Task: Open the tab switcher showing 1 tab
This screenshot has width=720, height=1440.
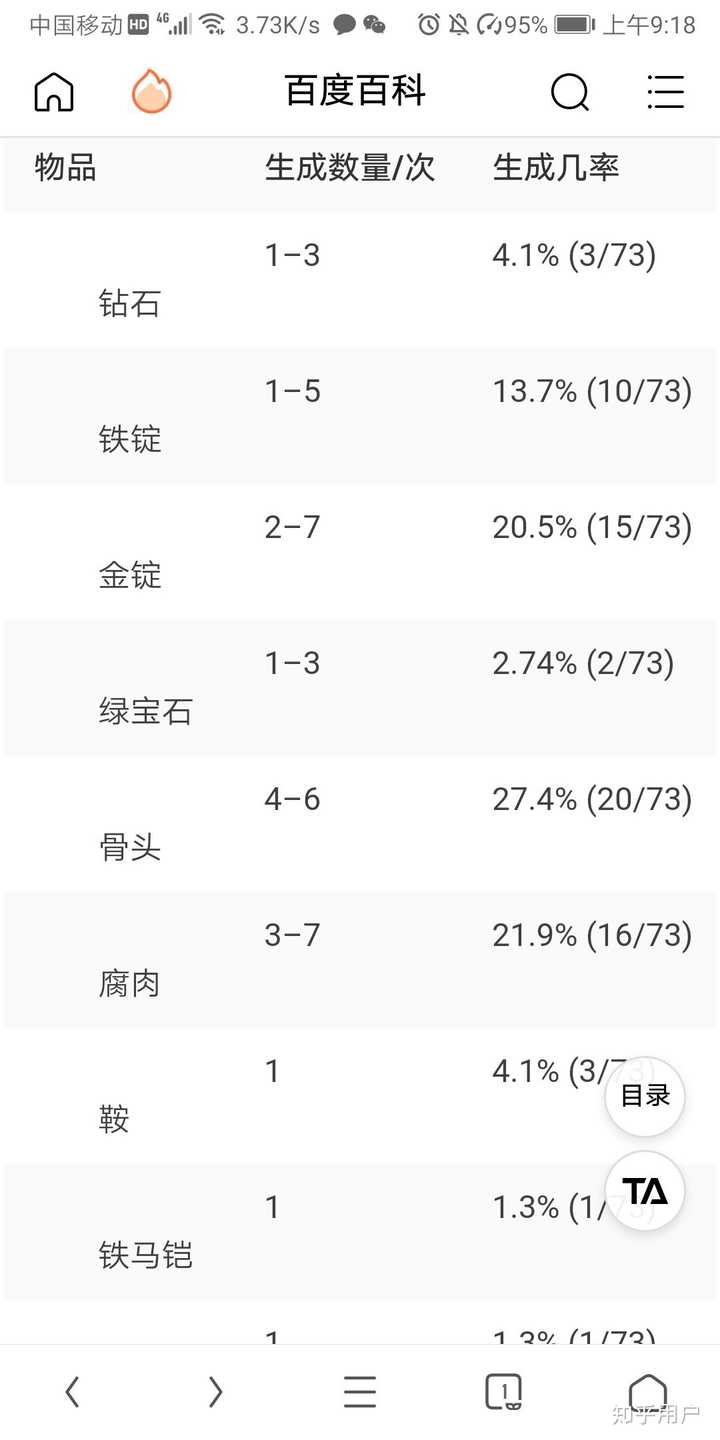Action: [503, 1391]
